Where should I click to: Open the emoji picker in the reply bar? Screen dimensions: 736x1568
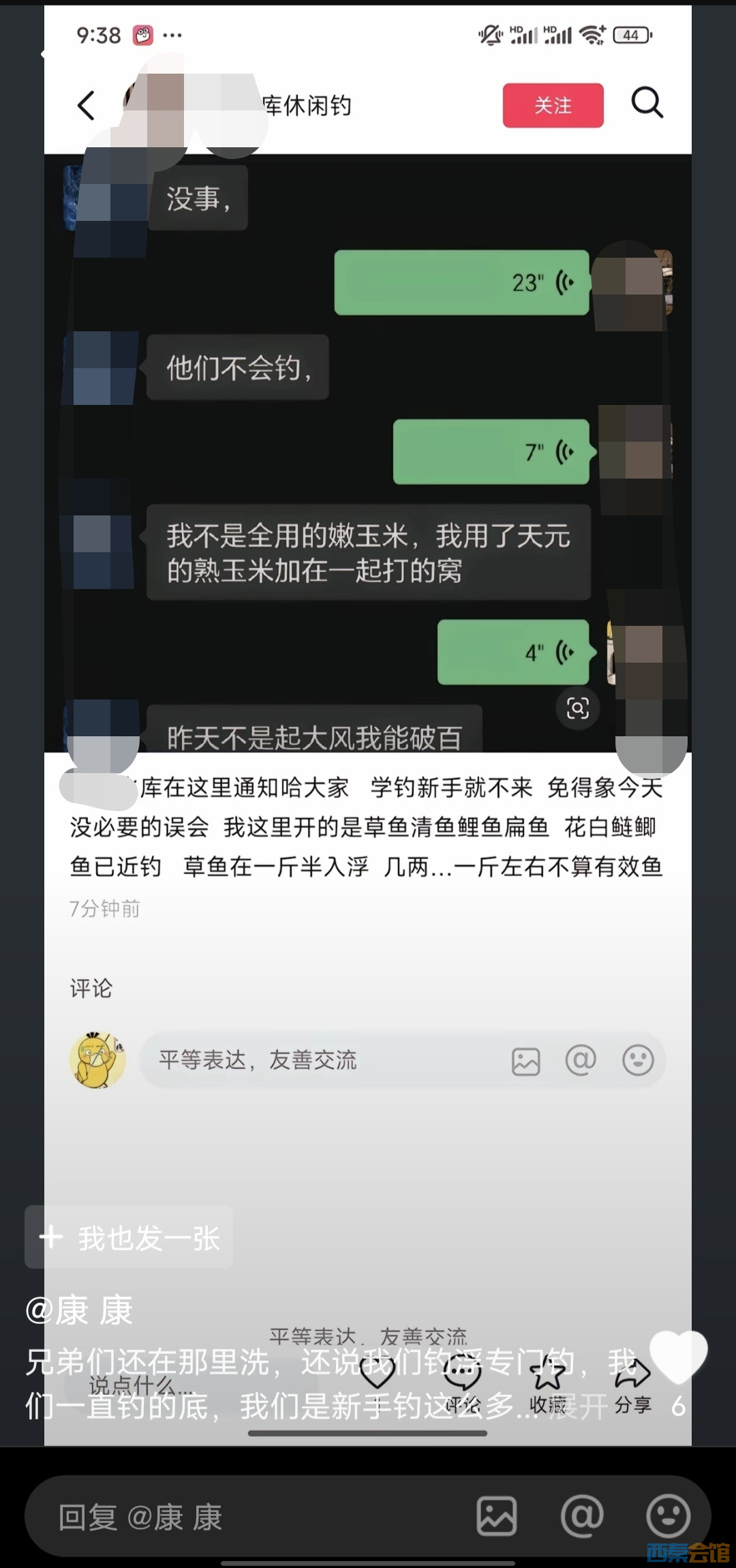(668, 1517)
